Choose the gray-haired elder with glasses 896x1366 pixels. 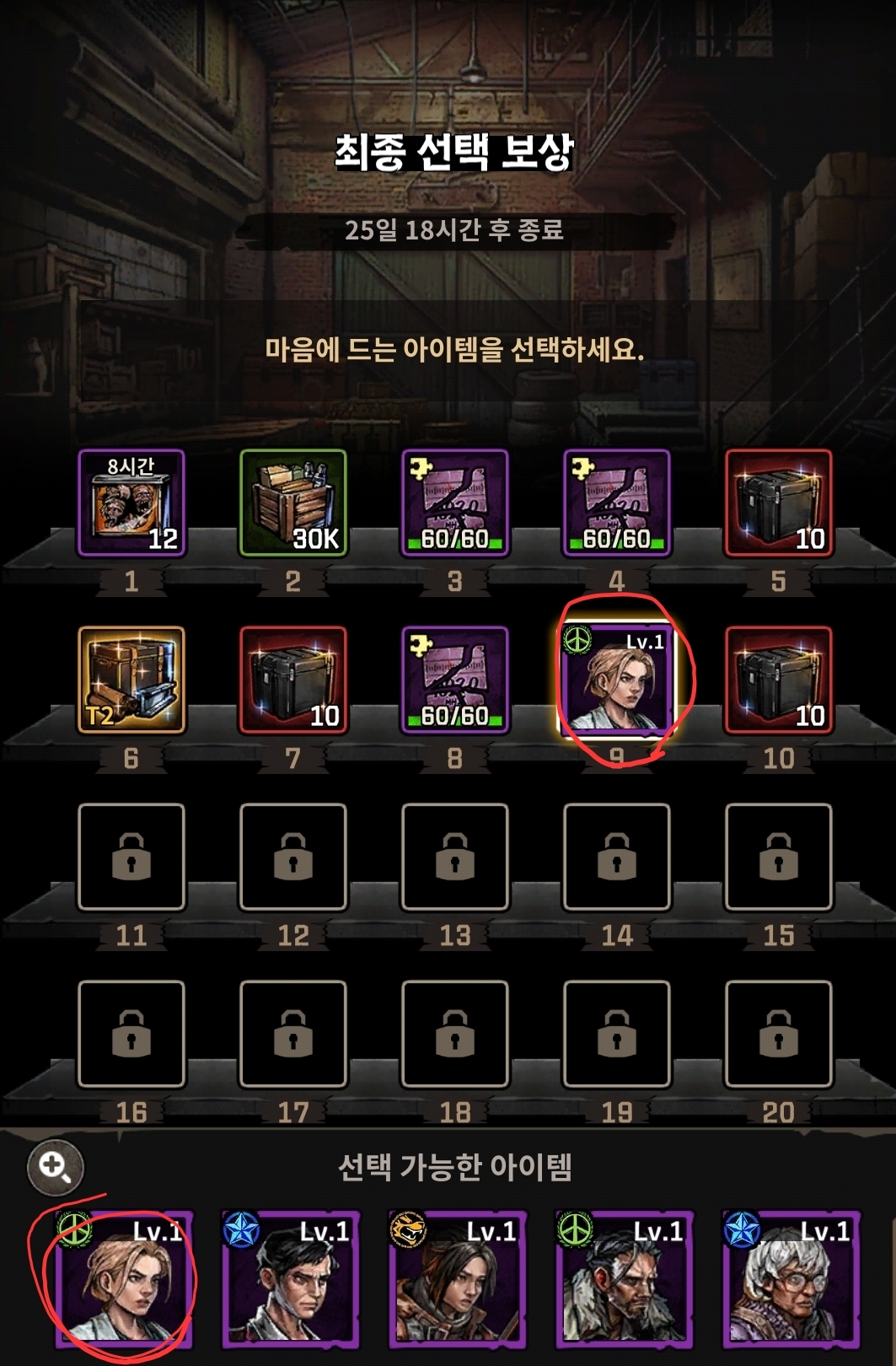791,1278
